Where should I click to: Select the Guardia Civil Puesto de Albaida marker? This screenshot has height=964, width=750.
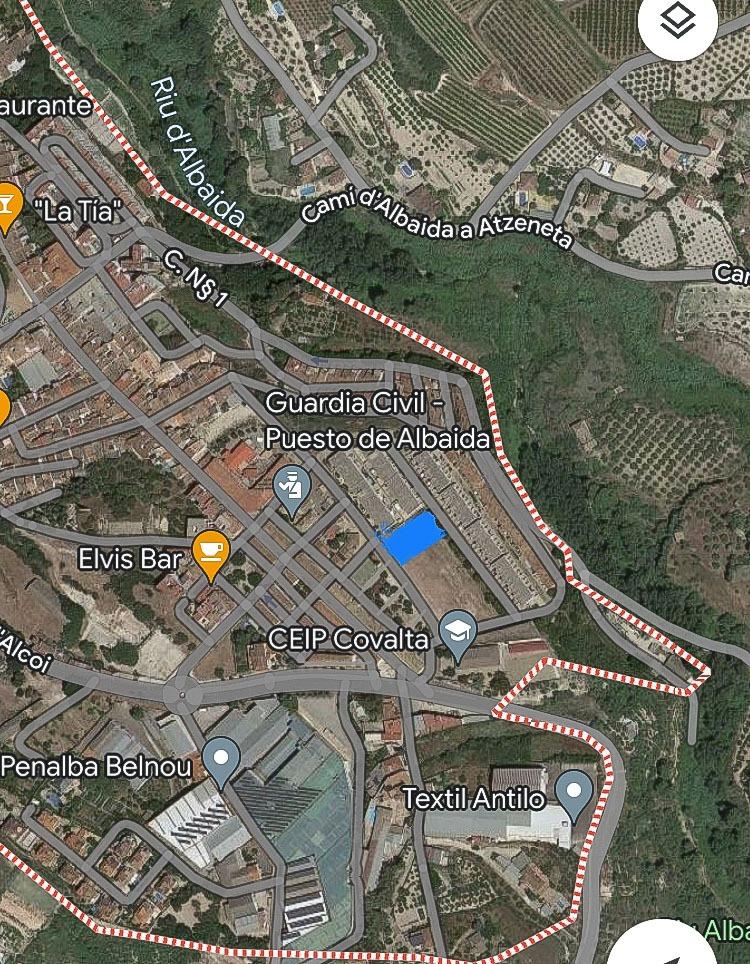click(x=292, y=488)
